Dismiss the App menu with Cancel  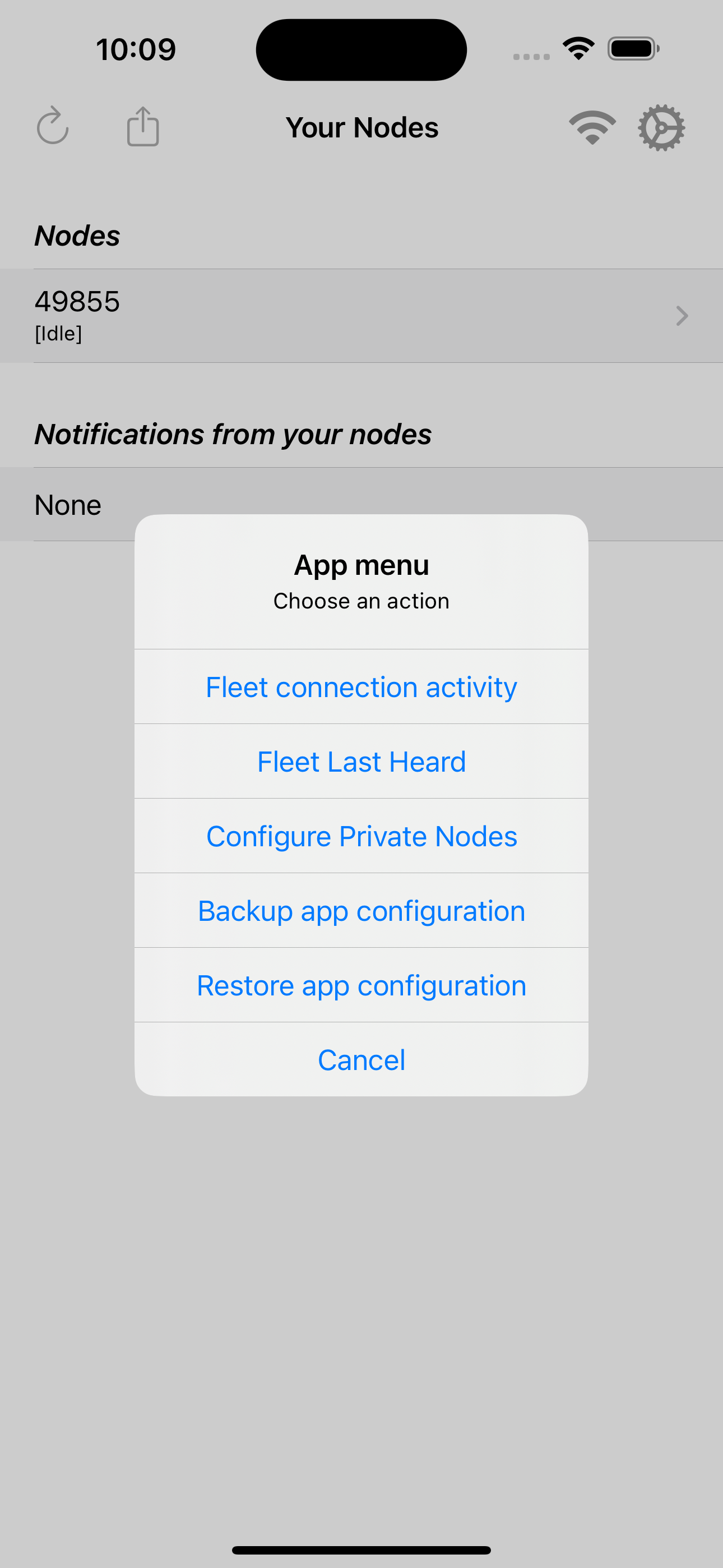click(361, 1059)
